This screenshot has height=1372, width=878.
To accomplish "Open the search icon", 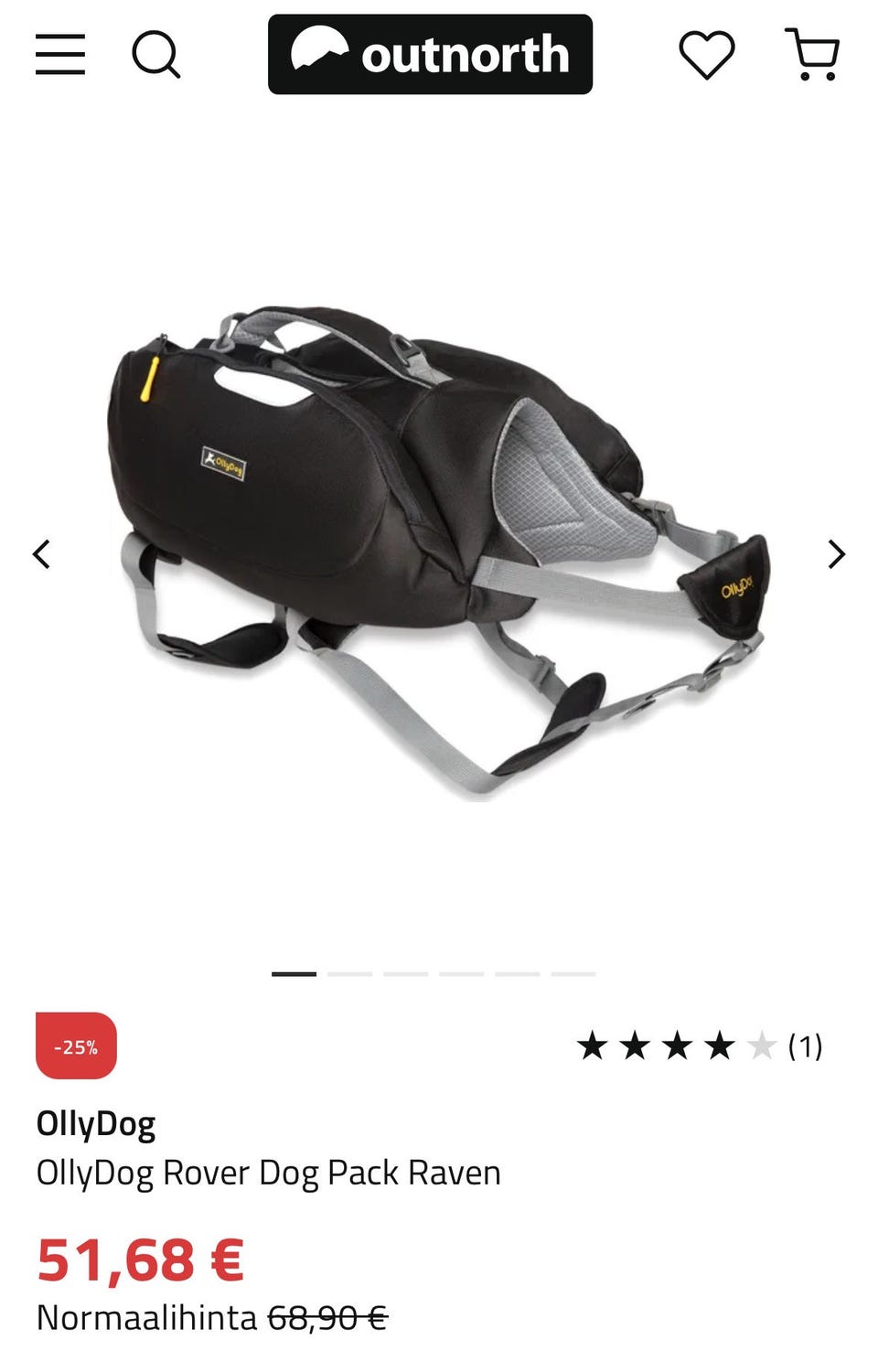I will [155, 54].
